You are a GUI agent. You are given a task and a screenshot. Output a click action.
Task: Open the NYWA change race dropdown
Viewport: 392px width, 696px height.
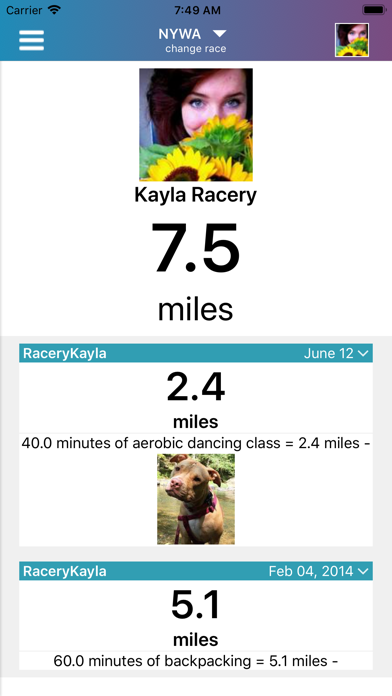pos(193,40)
